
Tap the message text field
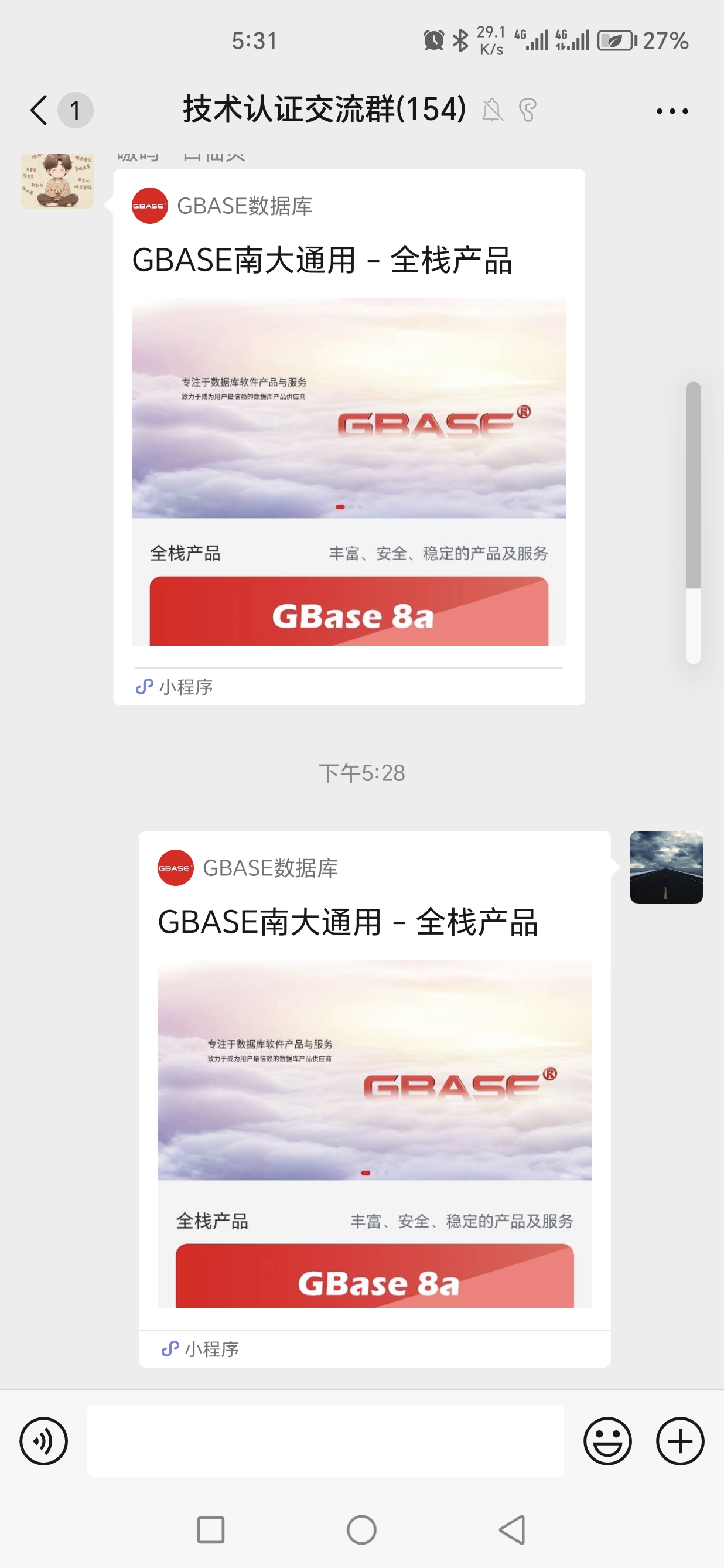pos(326,1440)
